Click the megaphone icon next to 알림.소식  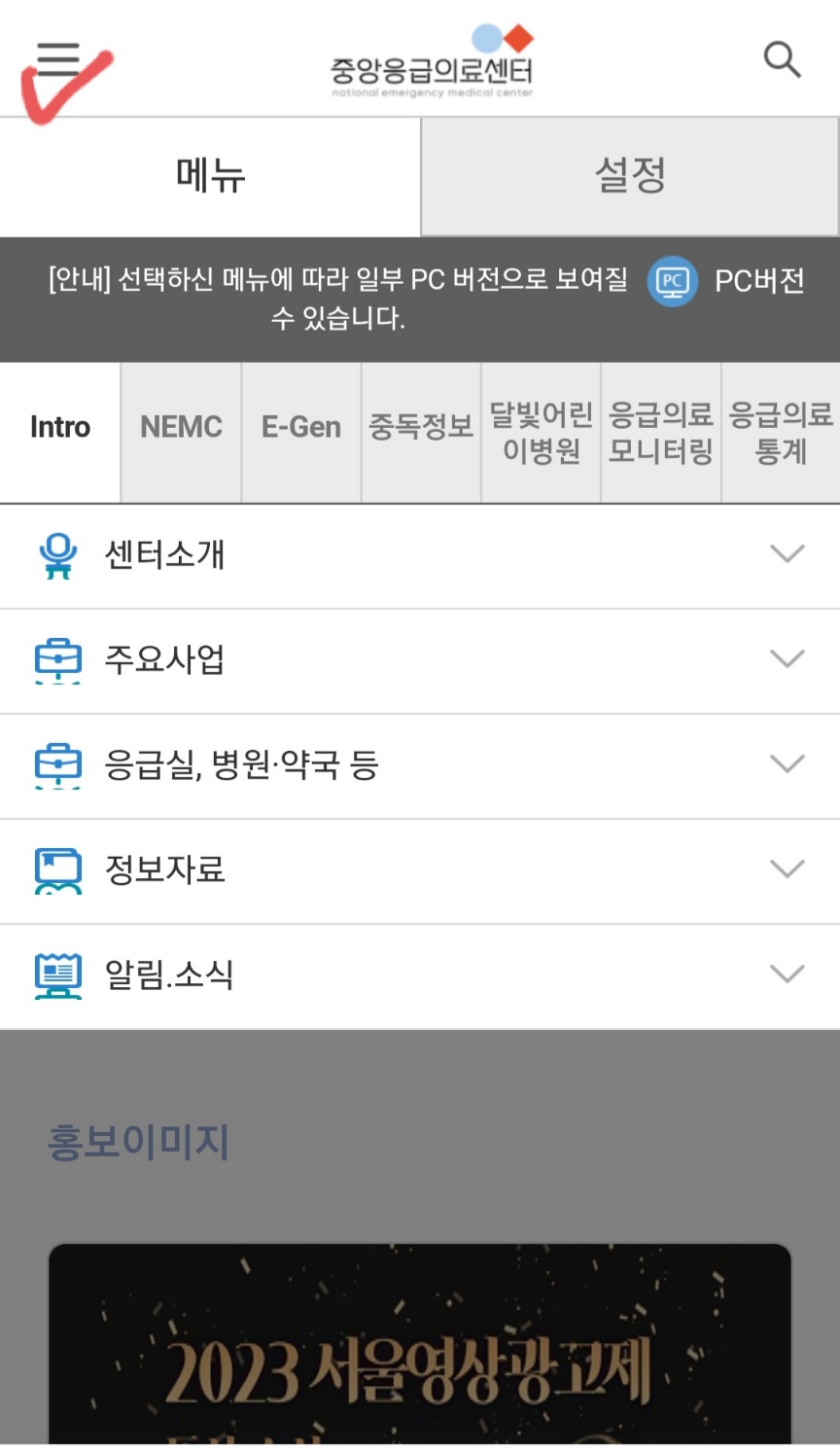pos(58,975)
